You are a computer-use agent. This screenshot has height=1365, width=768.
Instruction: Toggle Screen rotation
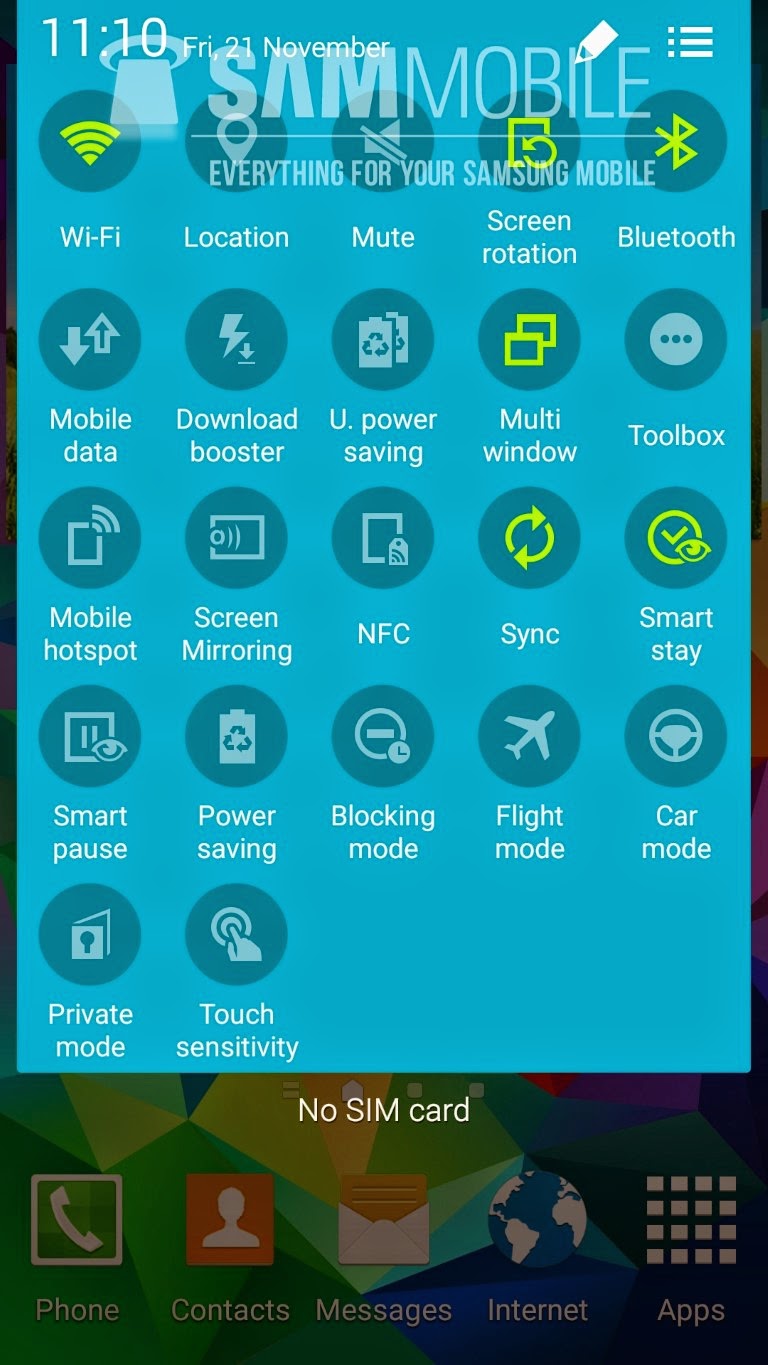pyautogui.click(x=529, y=141)
